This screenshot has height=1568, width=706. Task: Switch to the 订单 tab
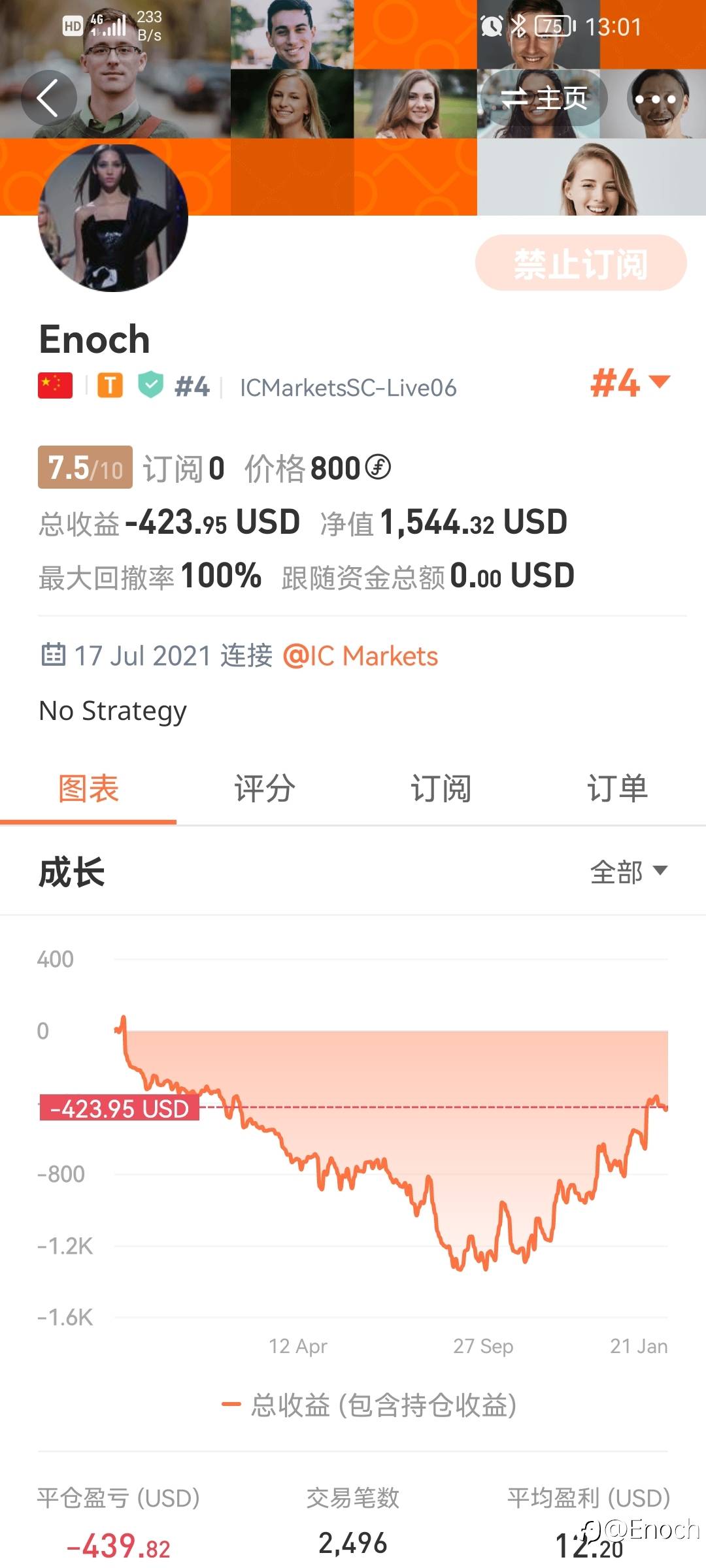click(x=618, y=789)
